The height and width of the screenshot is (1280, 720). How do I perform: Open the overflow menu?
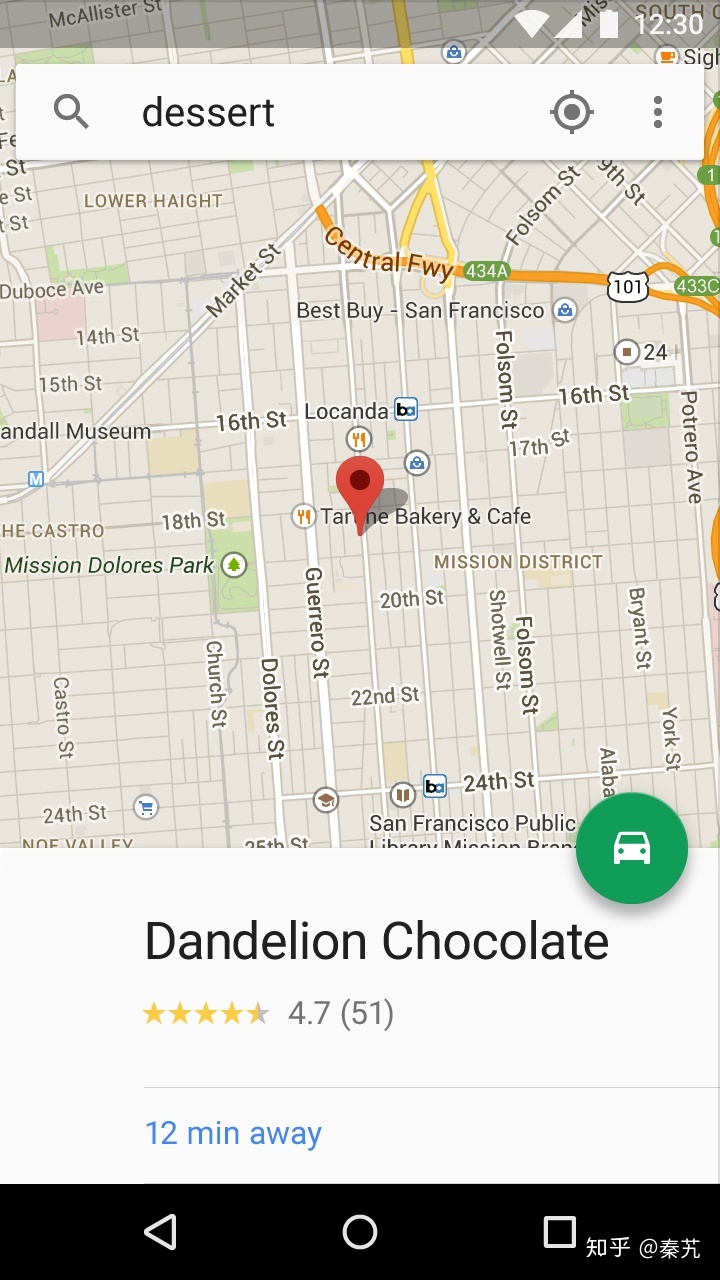[x=657, y=112]
